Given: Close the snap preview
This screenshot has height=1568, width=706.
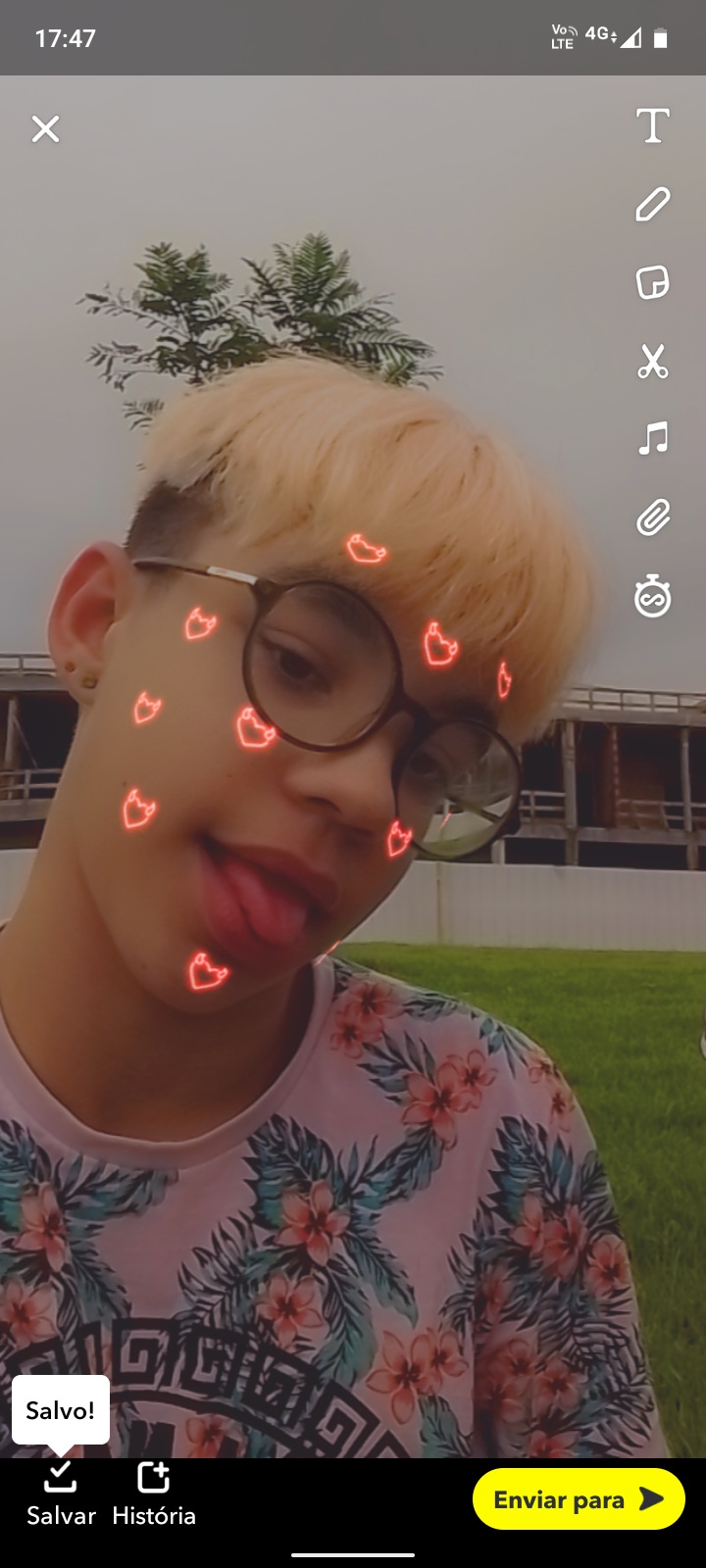Looking at the screenshot, I should [x=45, y=129].
